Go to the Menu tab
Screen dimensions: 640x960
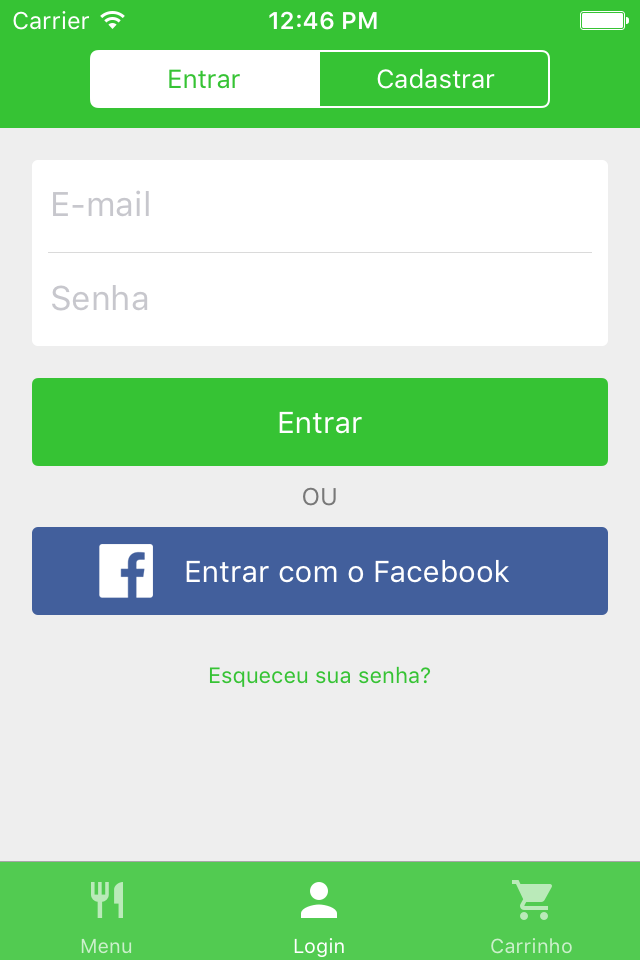tap(106, 914)
